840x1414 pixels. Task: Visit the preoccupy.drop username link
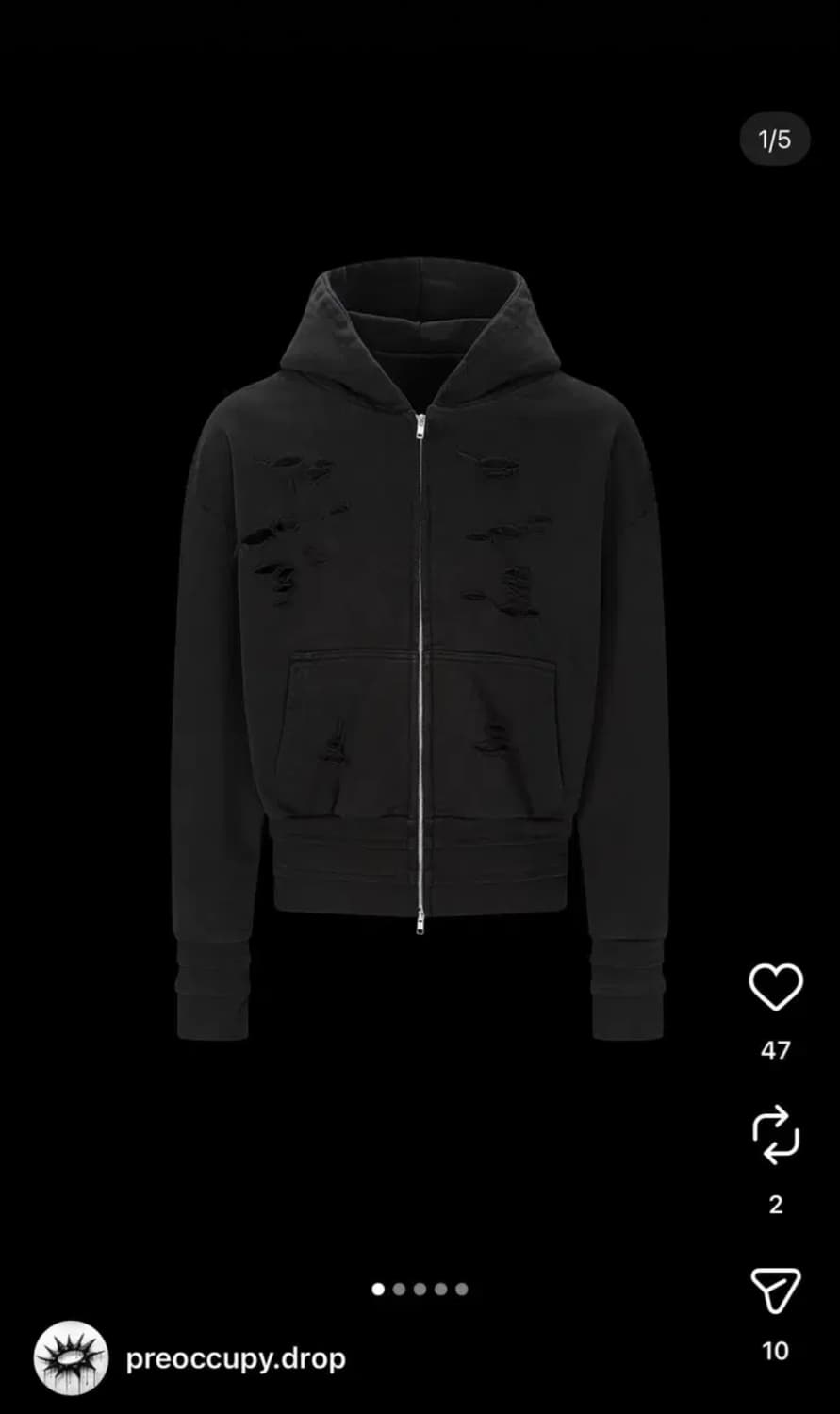pyautogui.click(x=236, y=1358)
